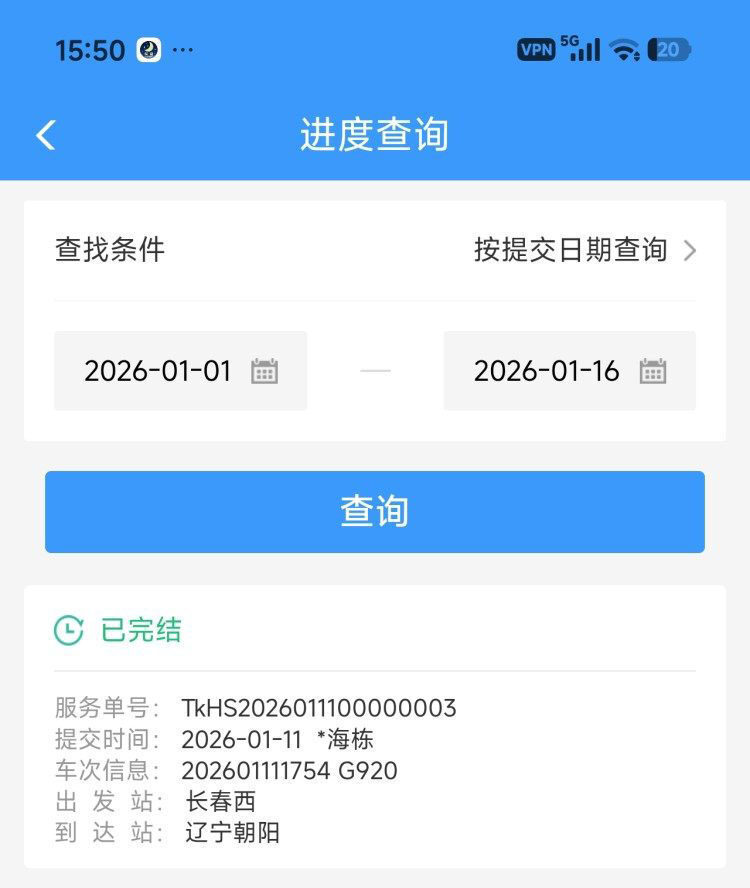This screenshot has height=888, width=750.
Task: Tap the 已完结 completed status label
Action: click(139, 631)
